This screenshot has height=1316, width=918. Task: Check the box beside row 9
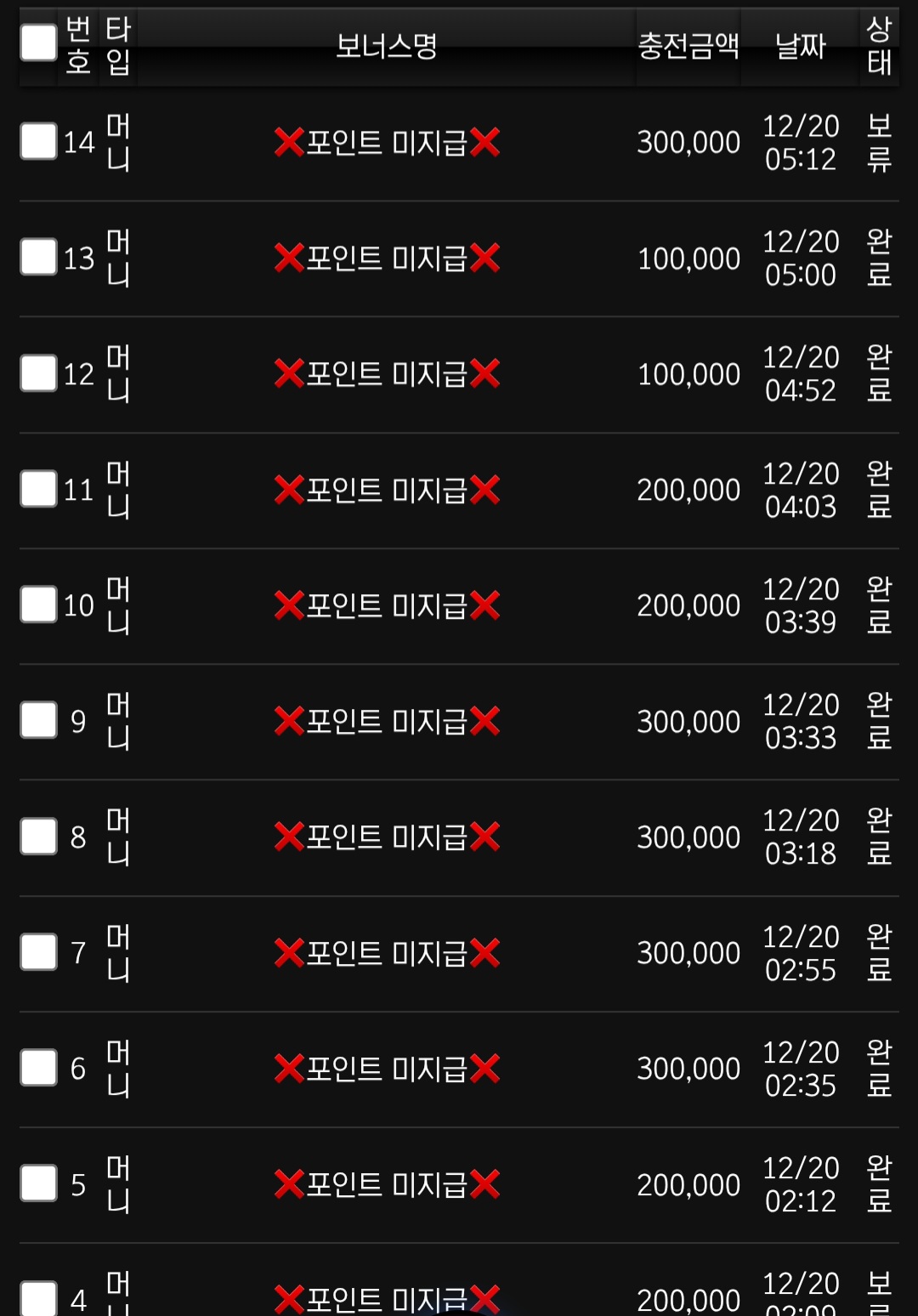click(x=38, y=720)
